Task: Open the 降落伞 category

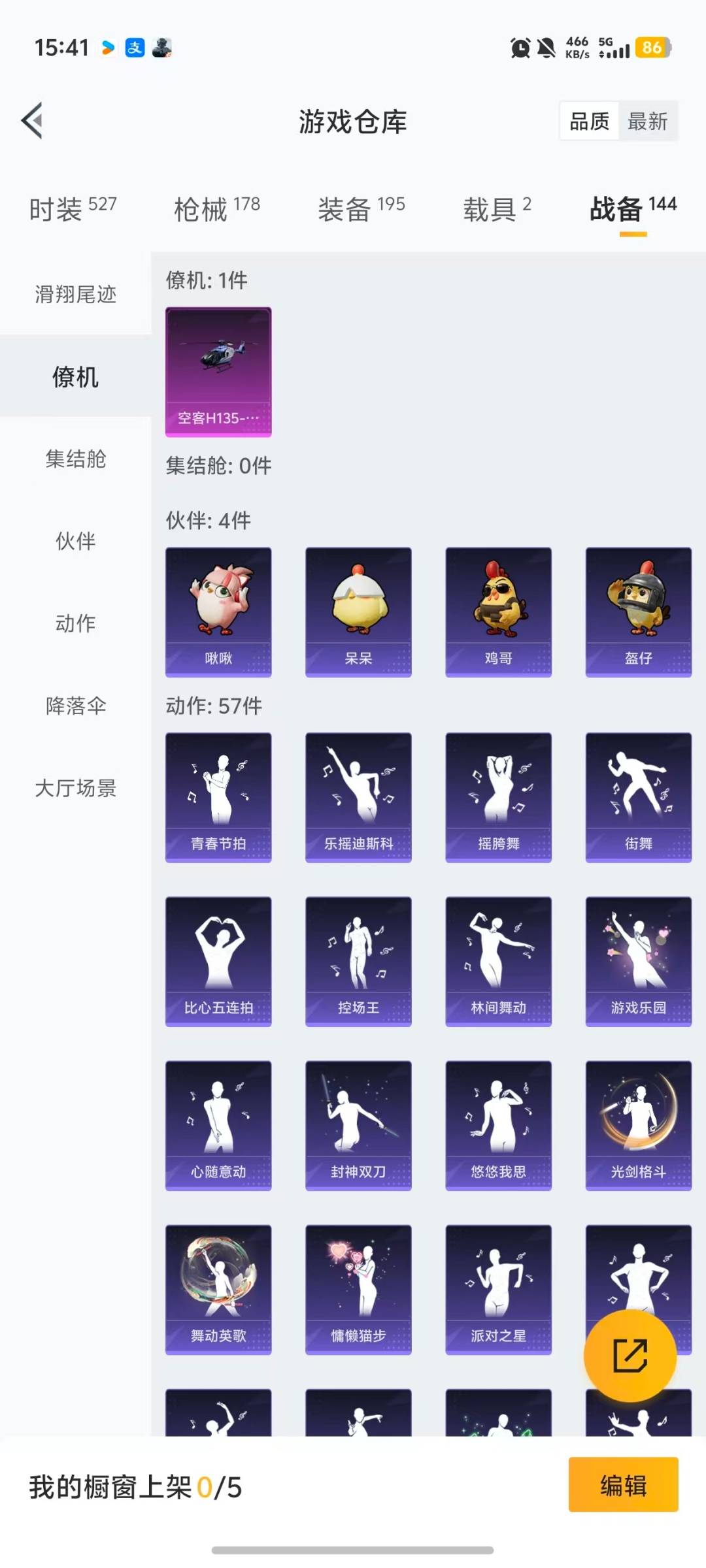Action: pos(74,706)
